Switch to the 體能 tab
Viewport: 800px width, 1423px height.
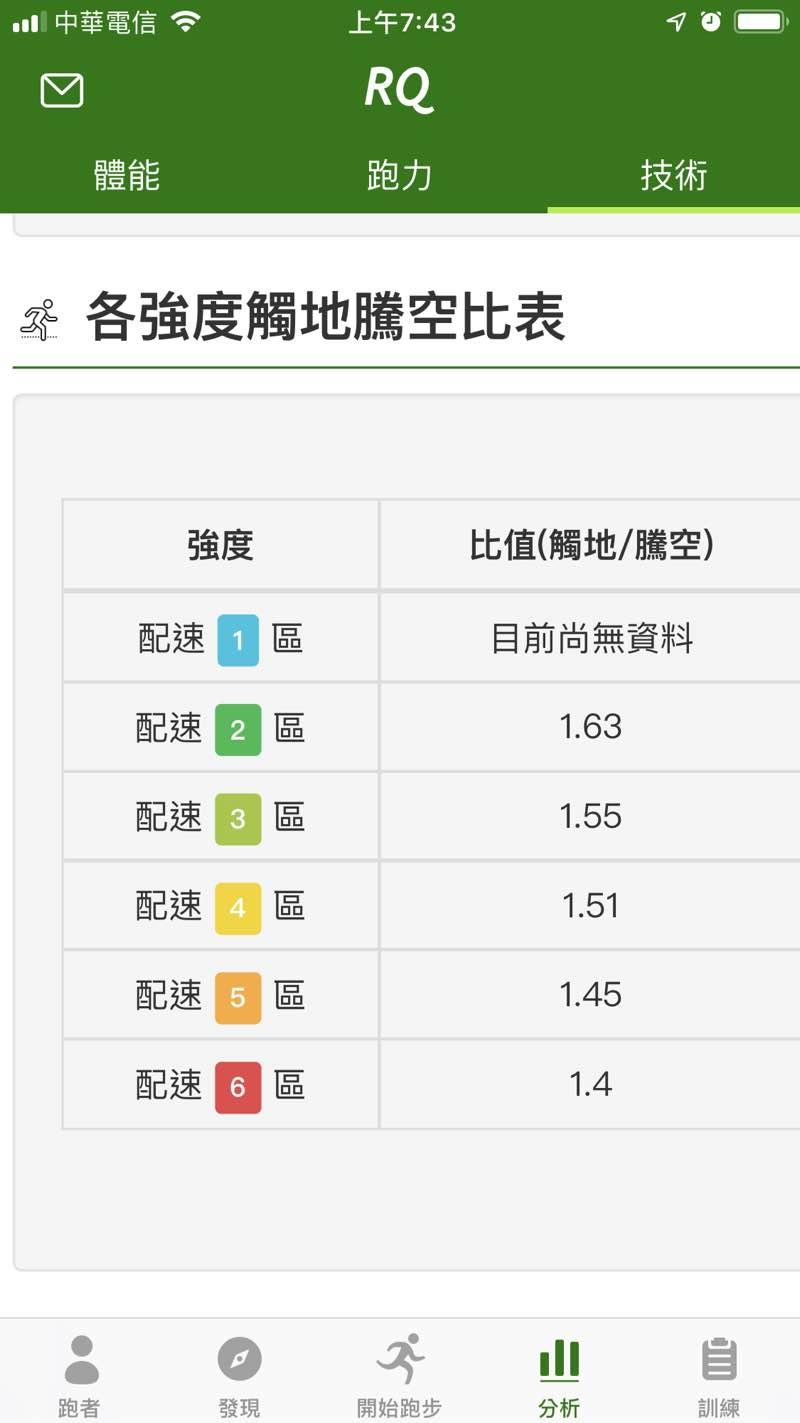(x=127, y=175)
